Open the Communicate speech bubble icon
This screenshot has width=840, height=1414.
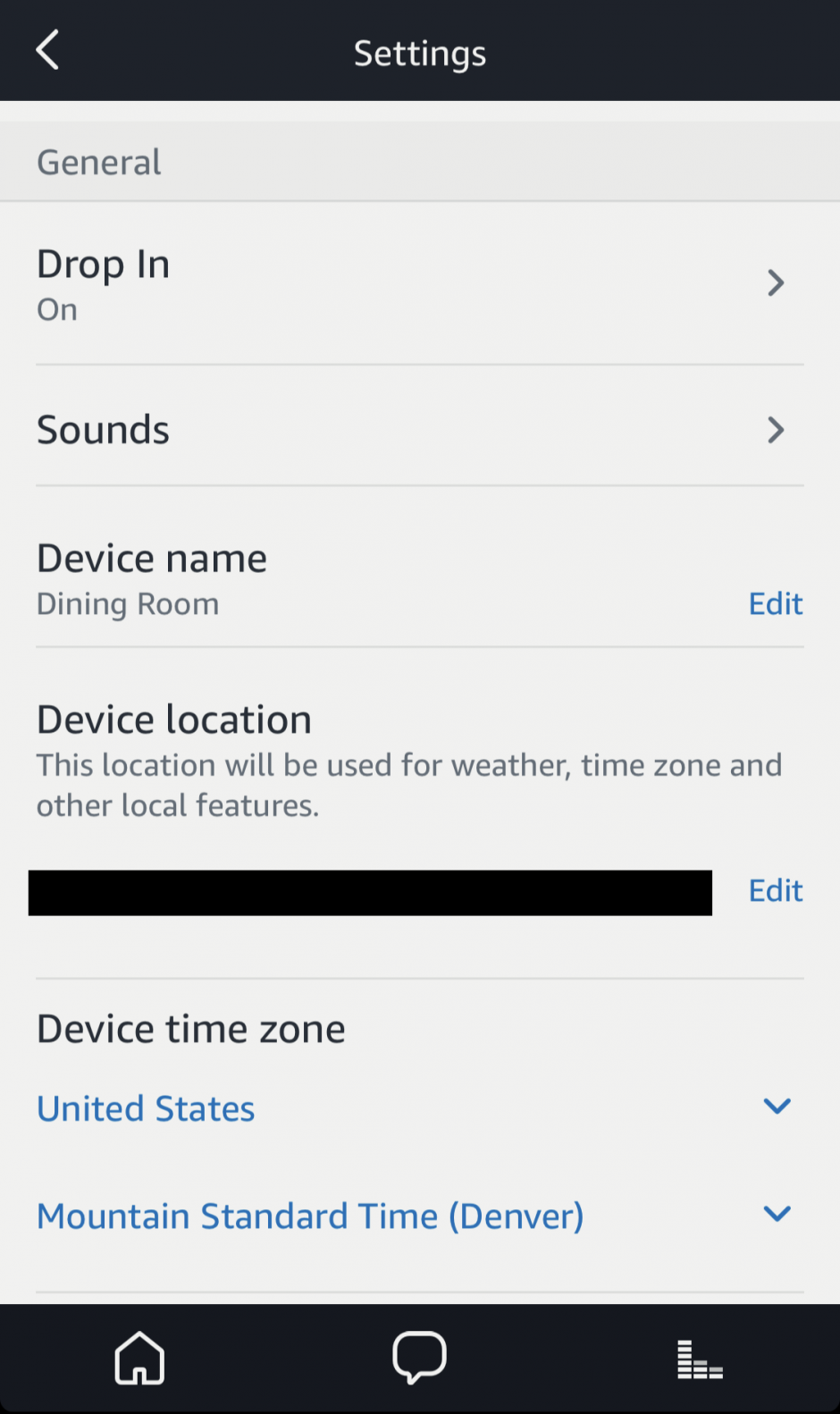pyautogui.click(x=420, y=1358)
